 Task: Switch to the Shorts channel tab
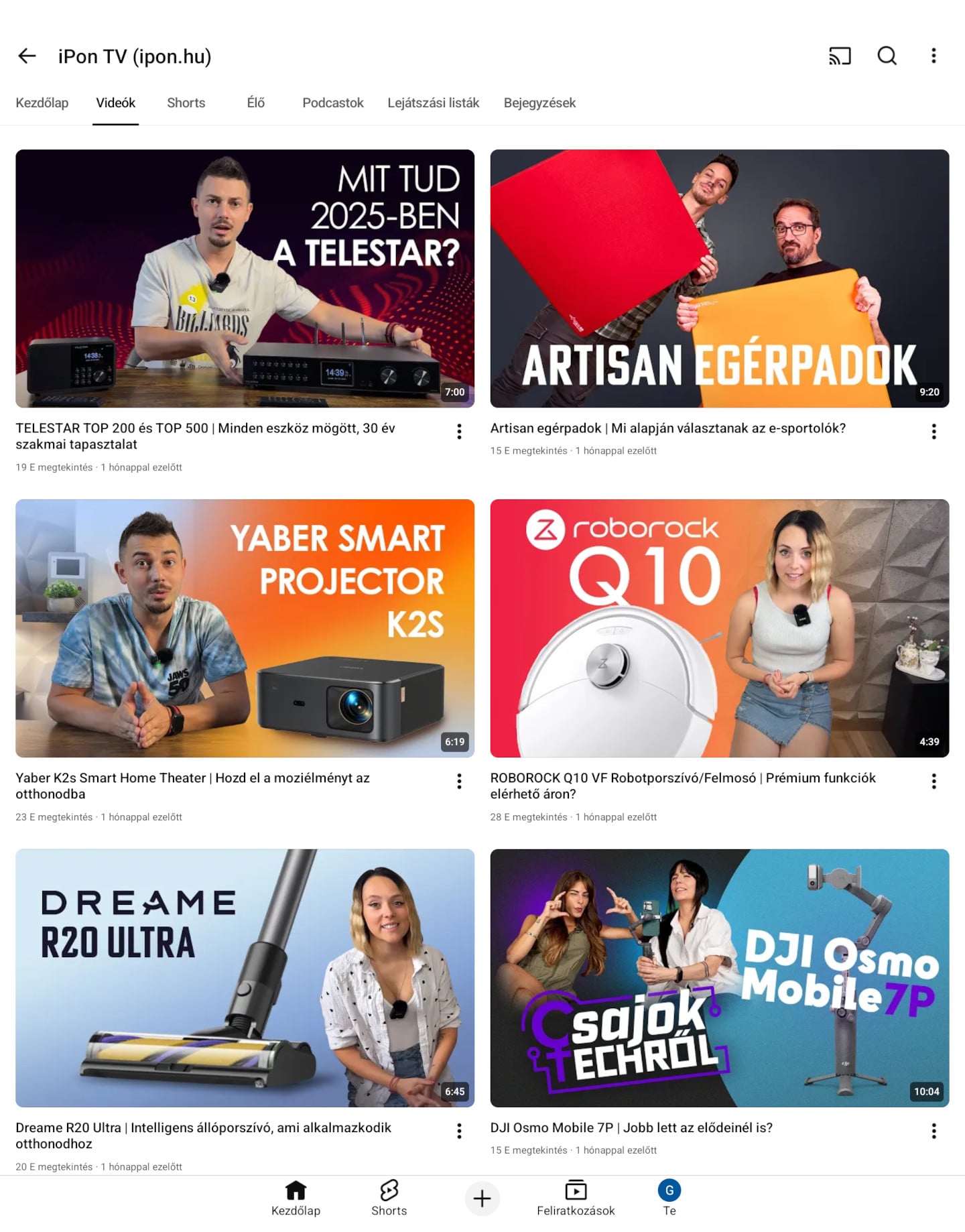[186, 103]
